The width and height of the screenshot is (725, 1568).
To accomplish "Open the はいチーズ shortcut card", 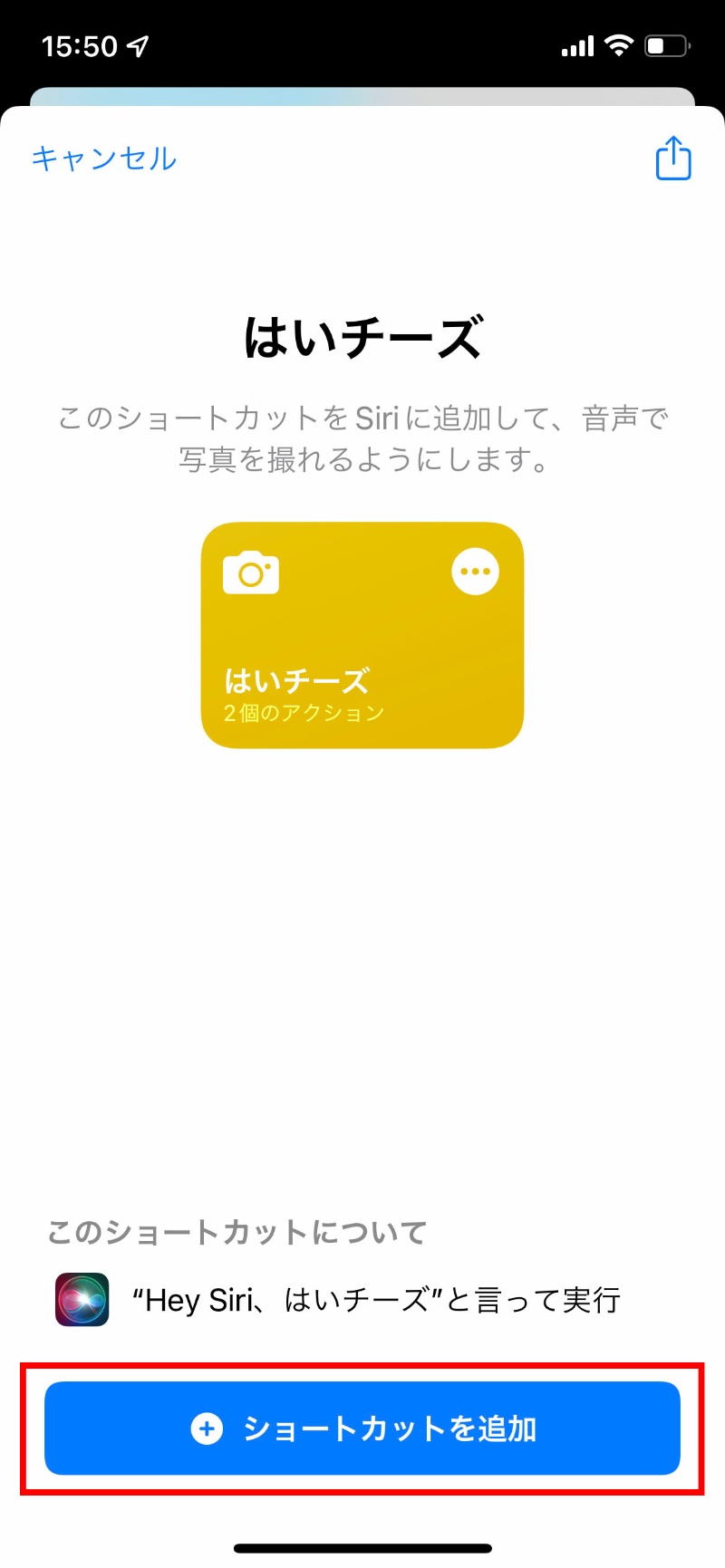I will [x=362, y=634].
